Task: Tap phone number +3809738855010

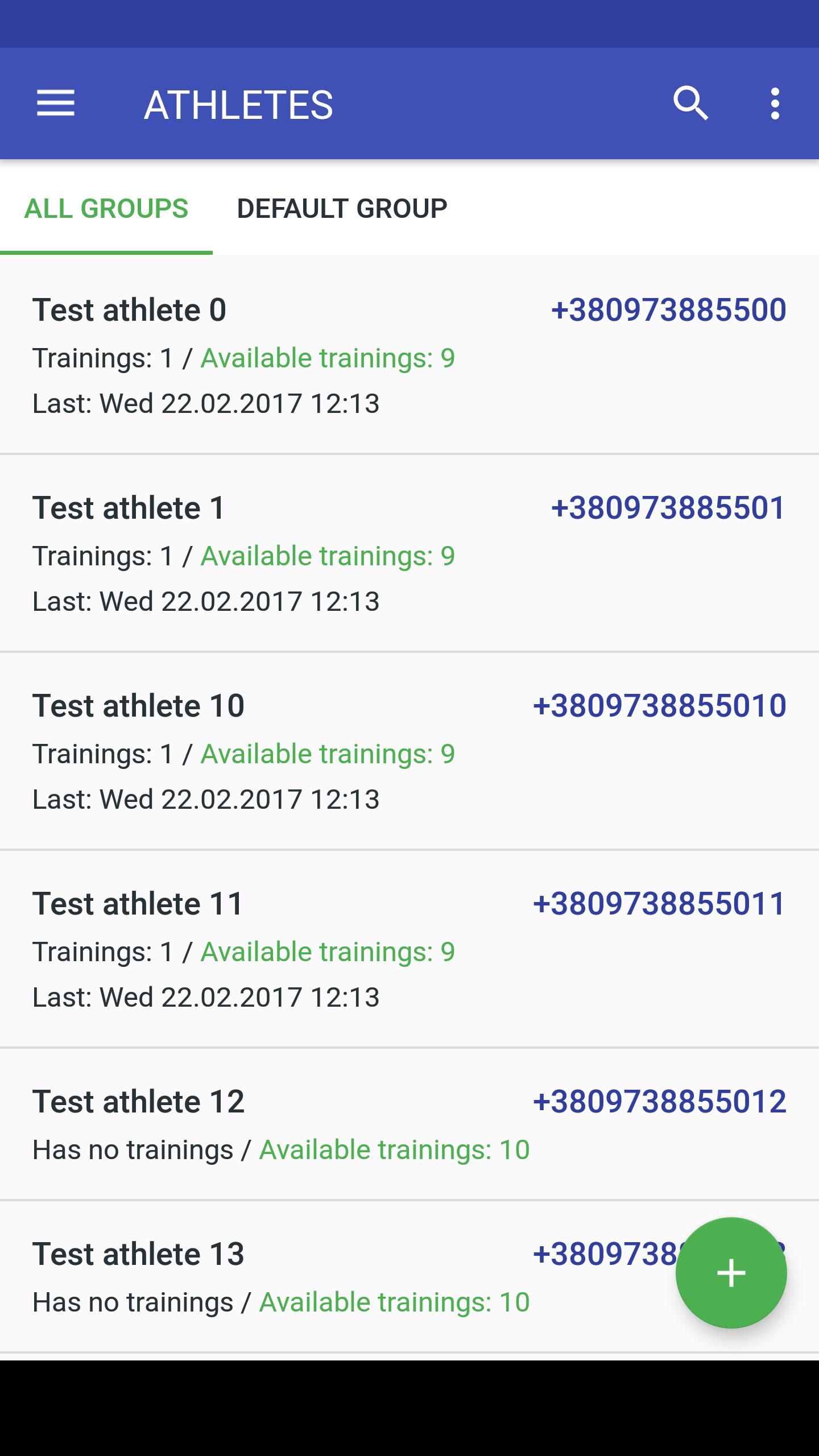Action: coord(659,706)
